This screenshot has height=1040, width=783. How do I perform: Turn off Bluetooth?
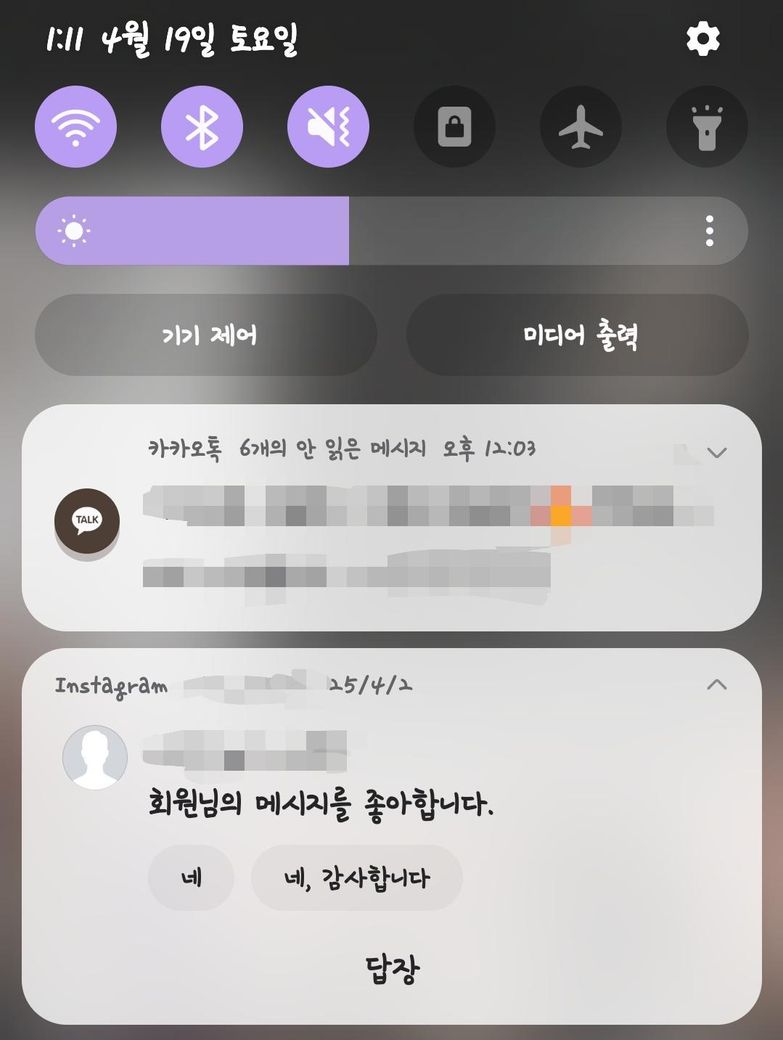(x=202, y=127)
